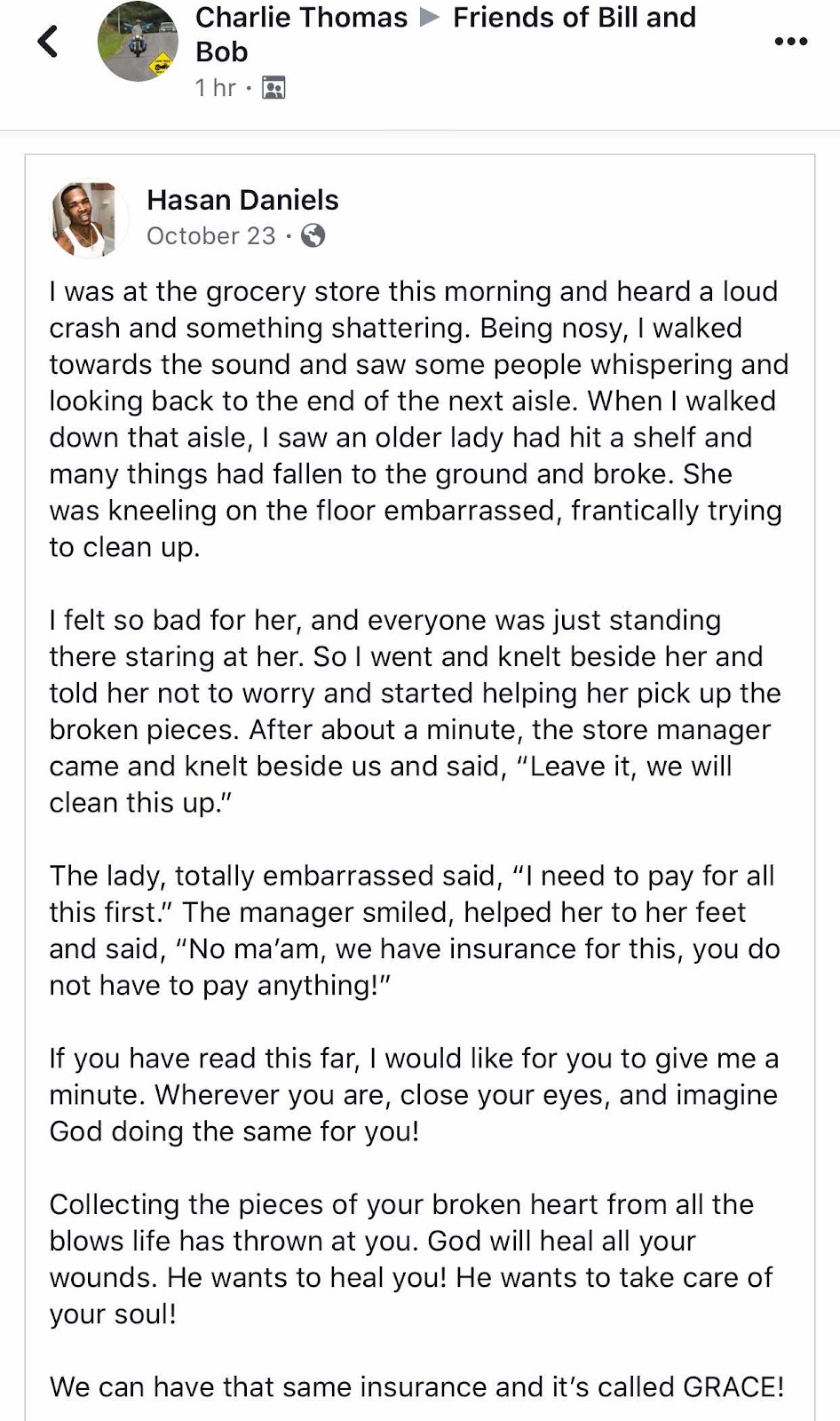
Task: Open the three-dot options menu
Action: click(790, 41)
